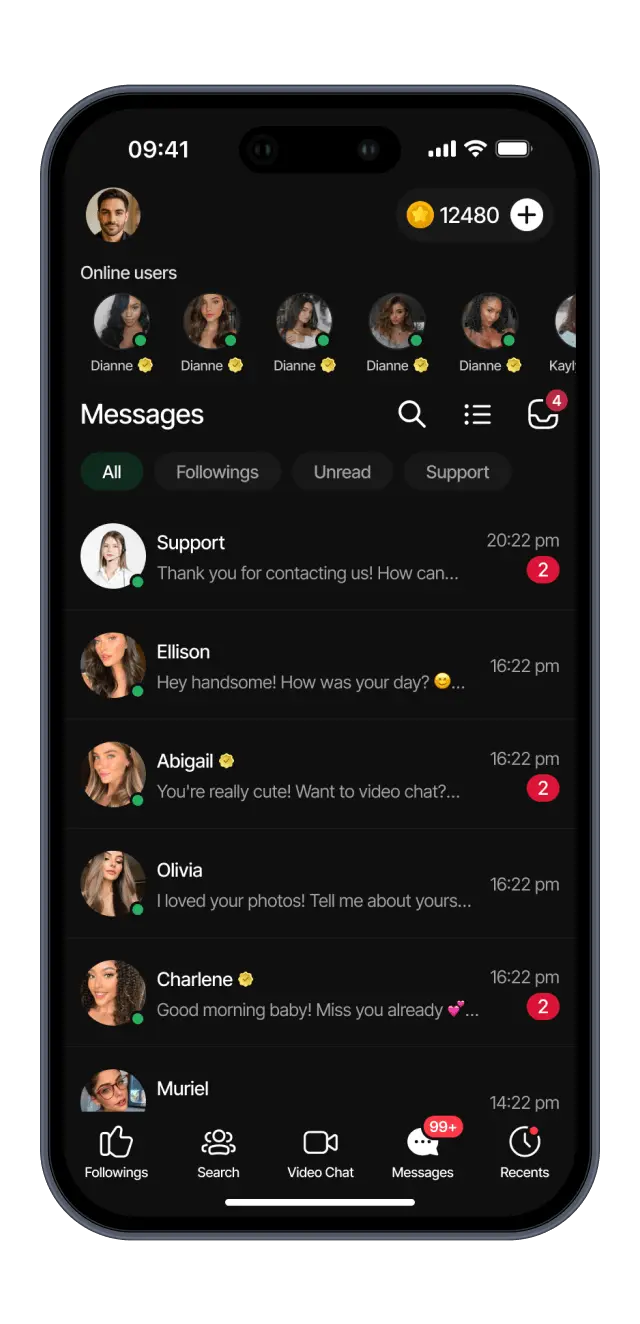Image resolution: width=640 pixels, height=1324 pixels.
Task: Open the Video Chat tab
Action: [x=320, y=1153]
